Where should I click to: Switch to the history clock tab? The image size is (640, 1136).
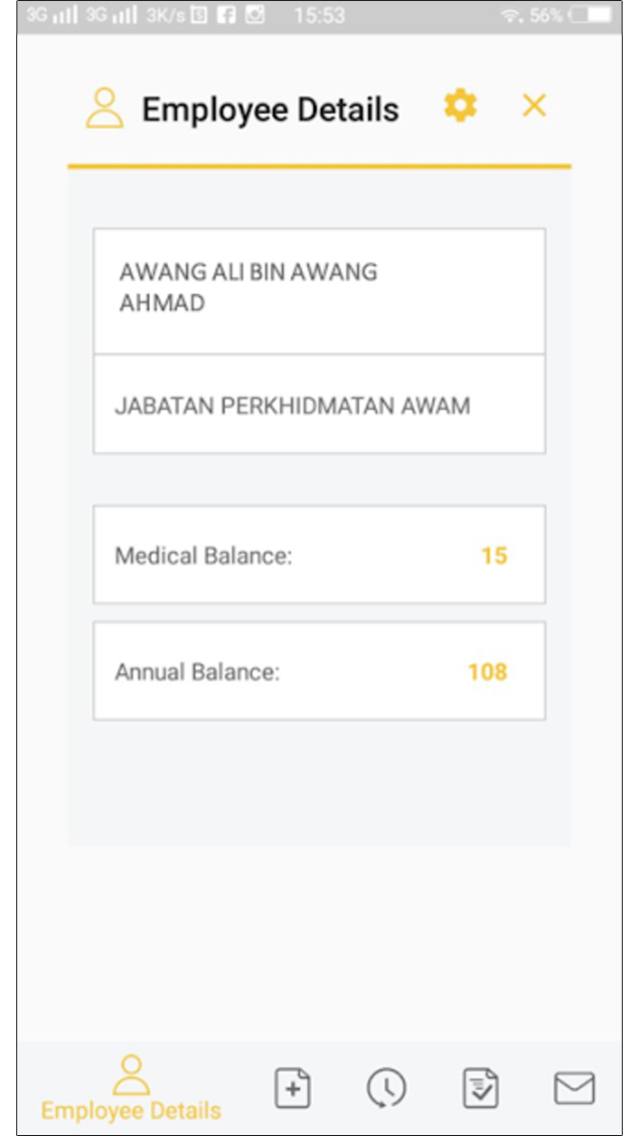click(386, 1088)
